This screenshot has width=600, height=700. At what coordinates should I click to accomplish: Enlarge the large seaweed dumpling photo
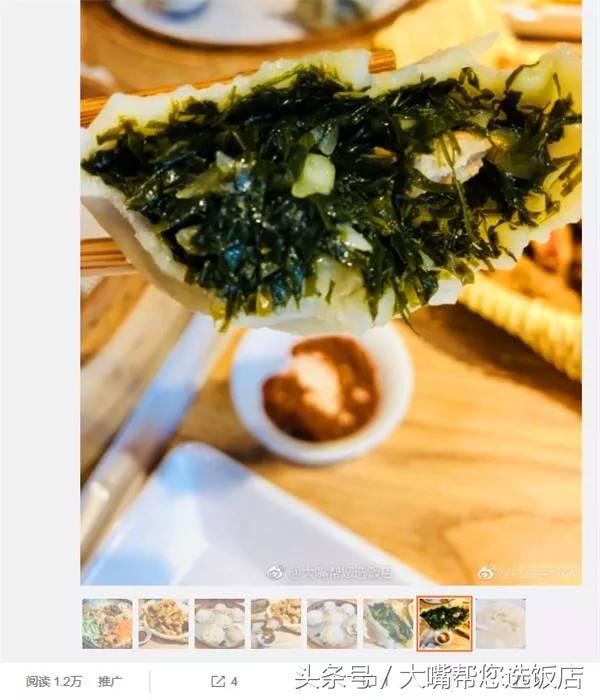pyautogui.click(x=331, y=290)
